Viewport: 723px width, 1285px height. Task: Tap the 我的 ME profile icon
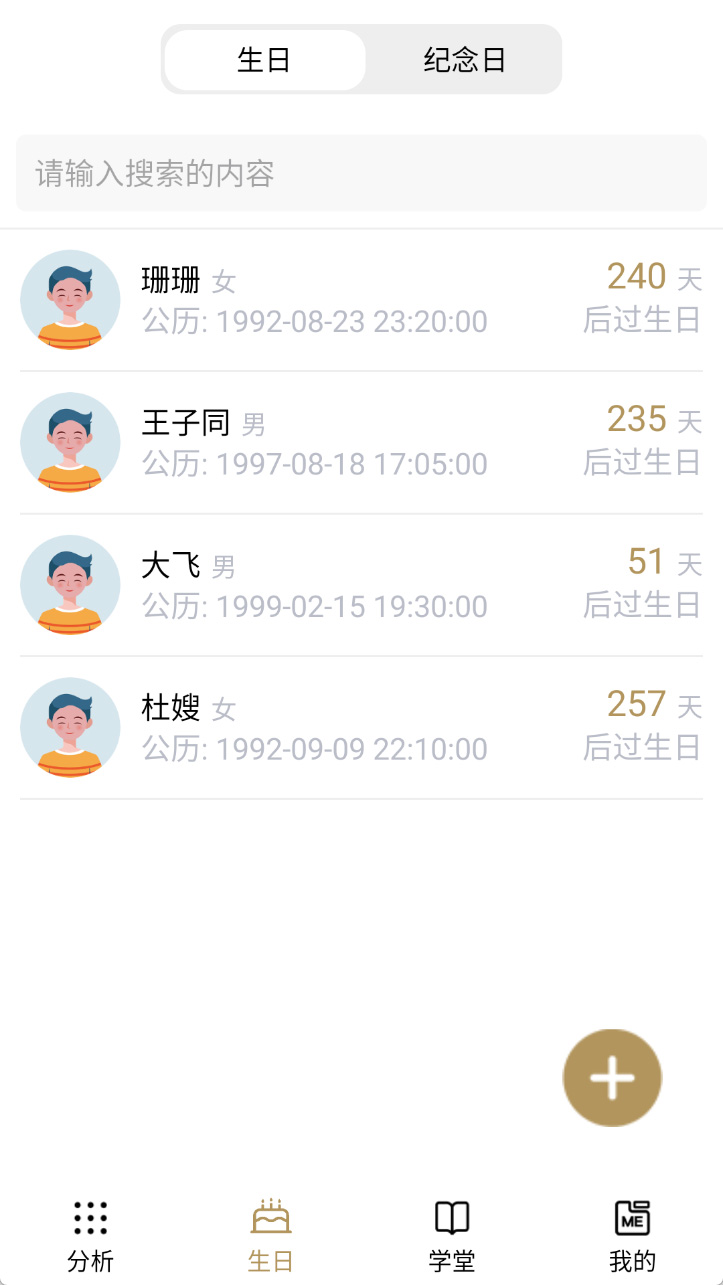tap(632, 1217)
